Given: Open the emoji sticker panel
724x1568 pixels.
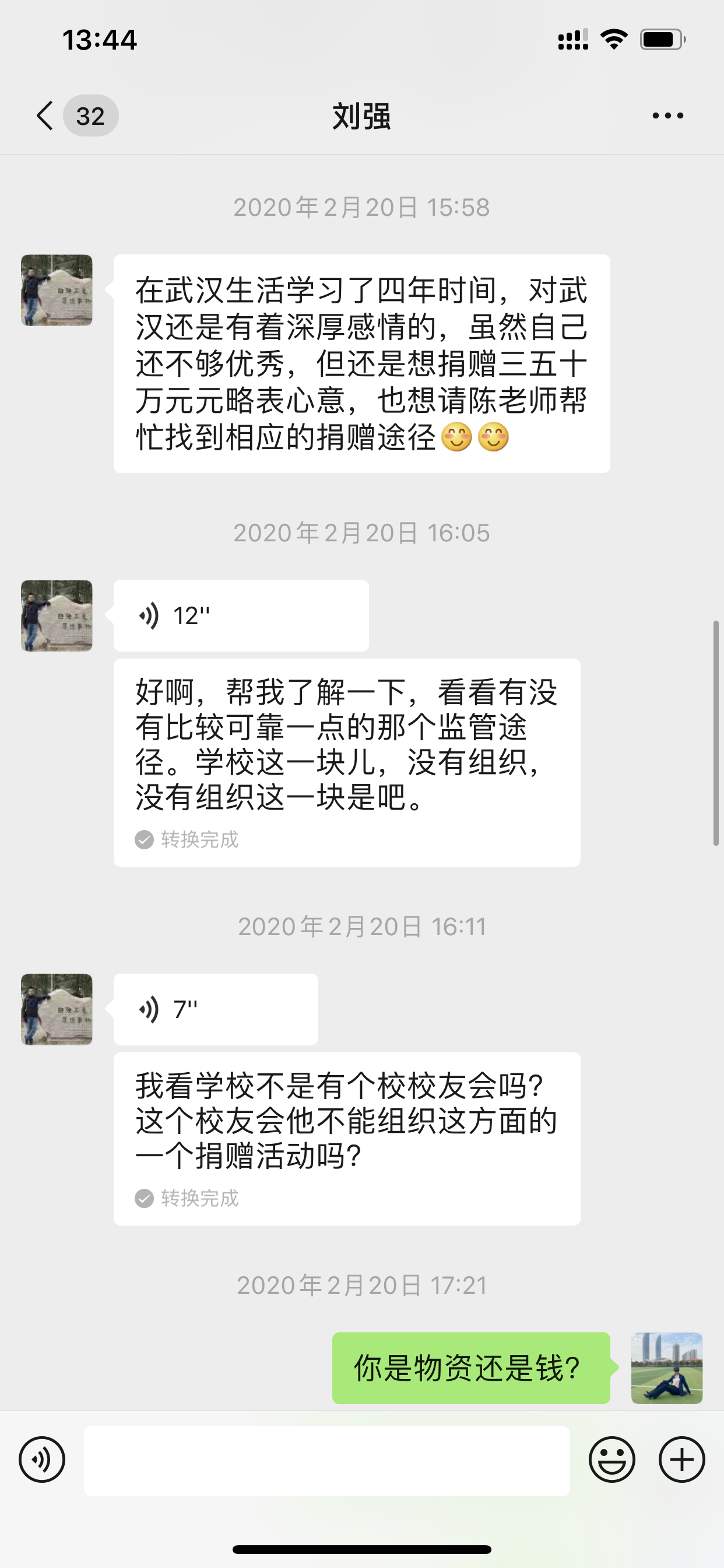Looking at the screenshot, I should 612,1459.
